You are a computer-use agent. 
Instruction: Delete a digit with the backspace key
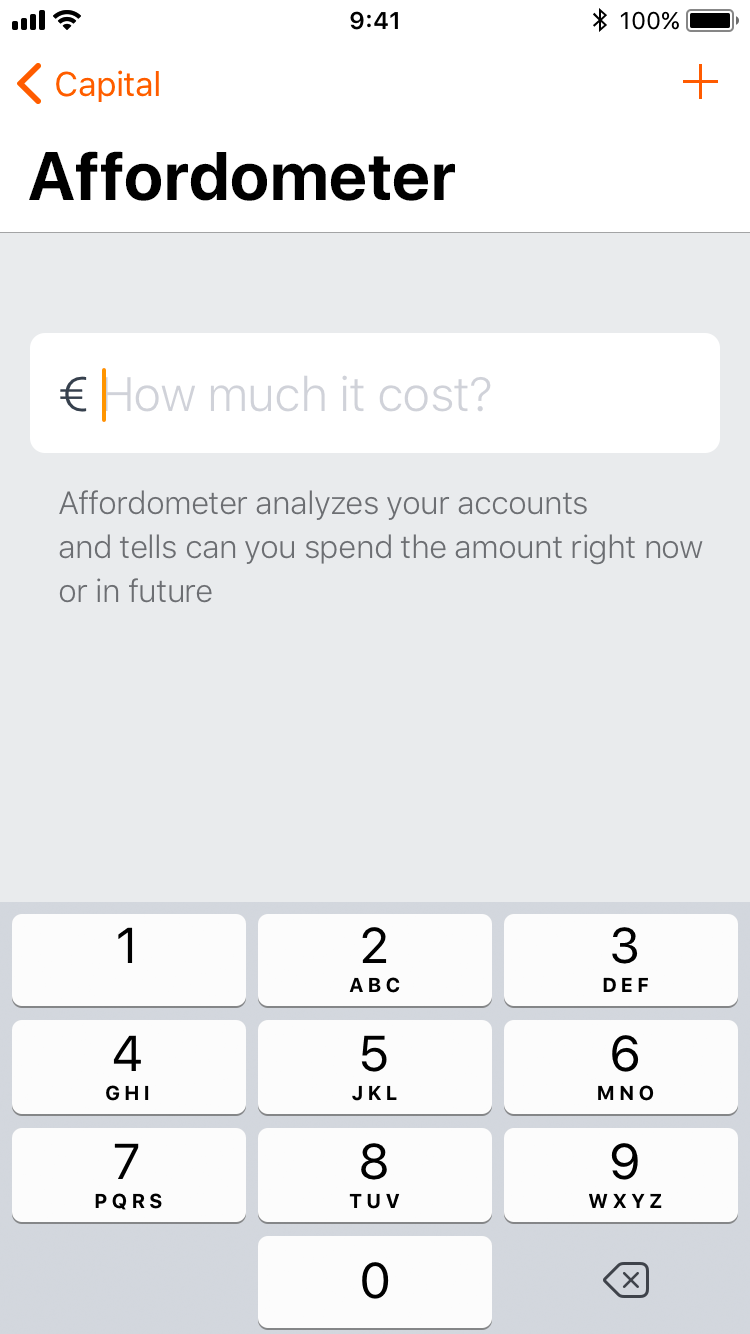click(627, 1280)
